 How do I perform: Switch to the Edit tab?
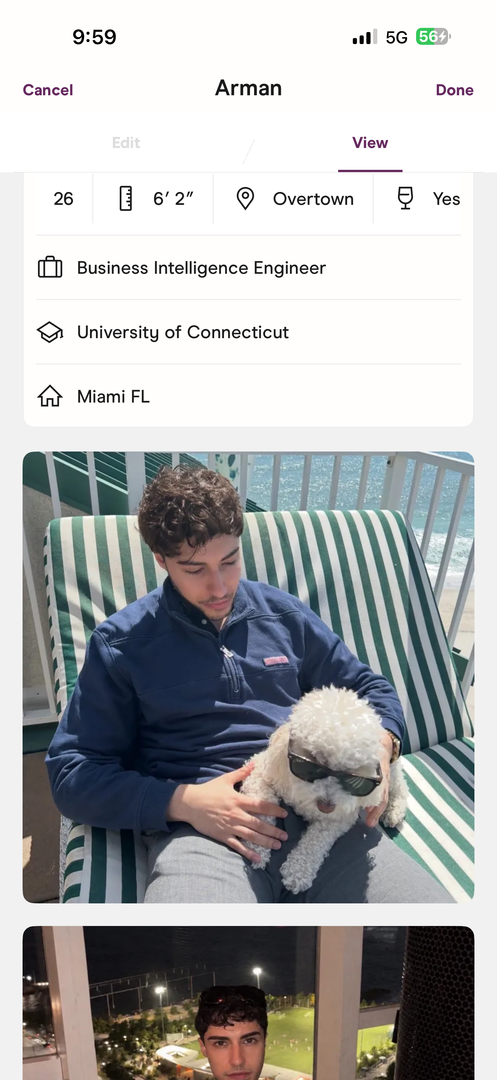pyautogui.click(x=126, y=143)
